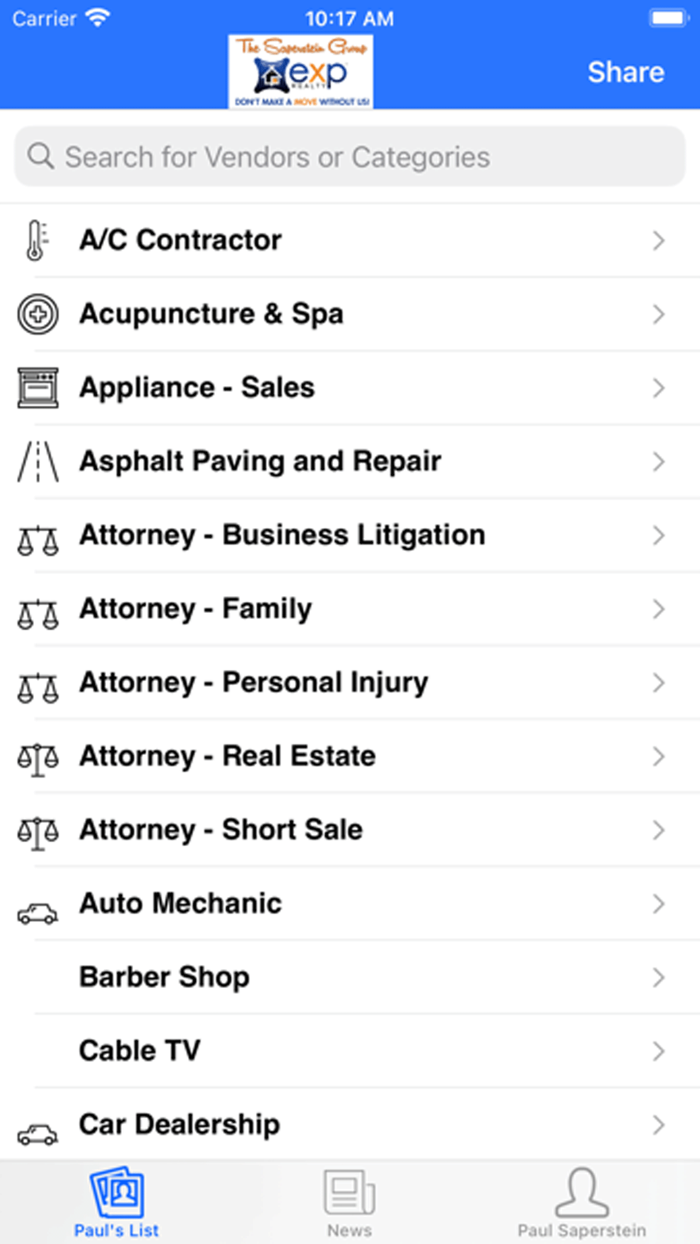The image size is (700, 1244).
Task: Open Attorney - Short Sale category
Action: point(350,830)
